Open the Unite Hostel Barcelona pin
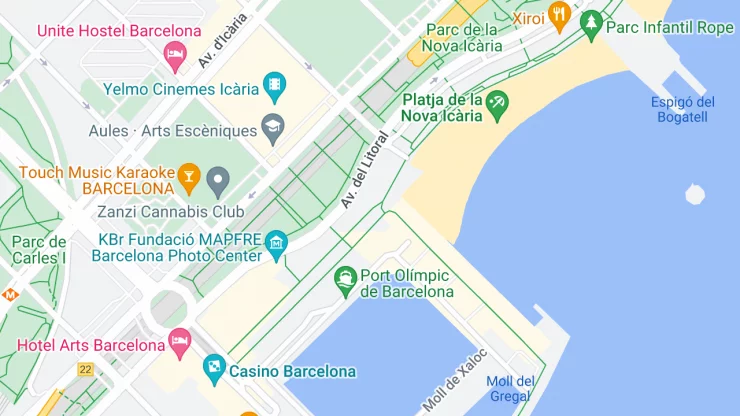 (176, 54)
